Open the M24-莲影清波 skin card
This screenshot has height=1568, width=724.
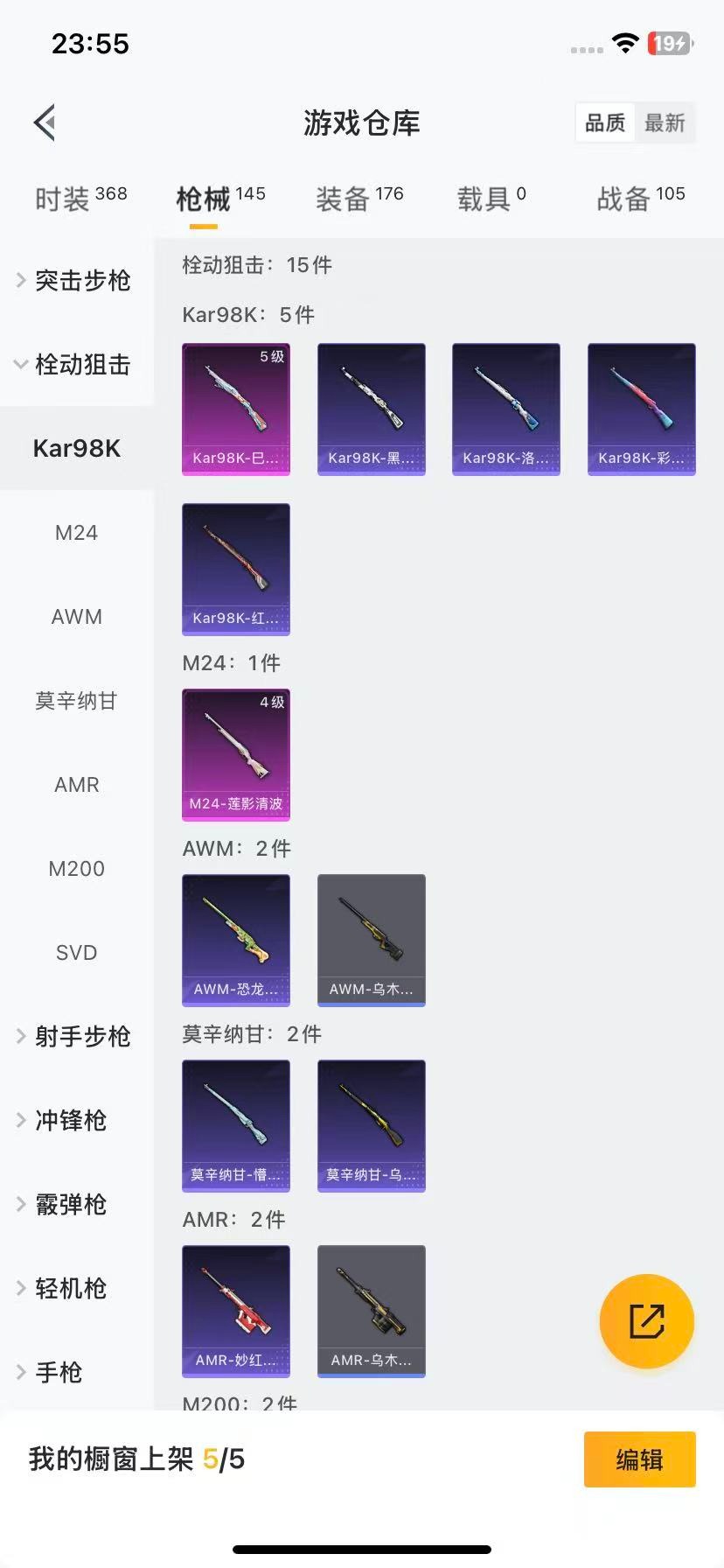(x=235, y=754)
